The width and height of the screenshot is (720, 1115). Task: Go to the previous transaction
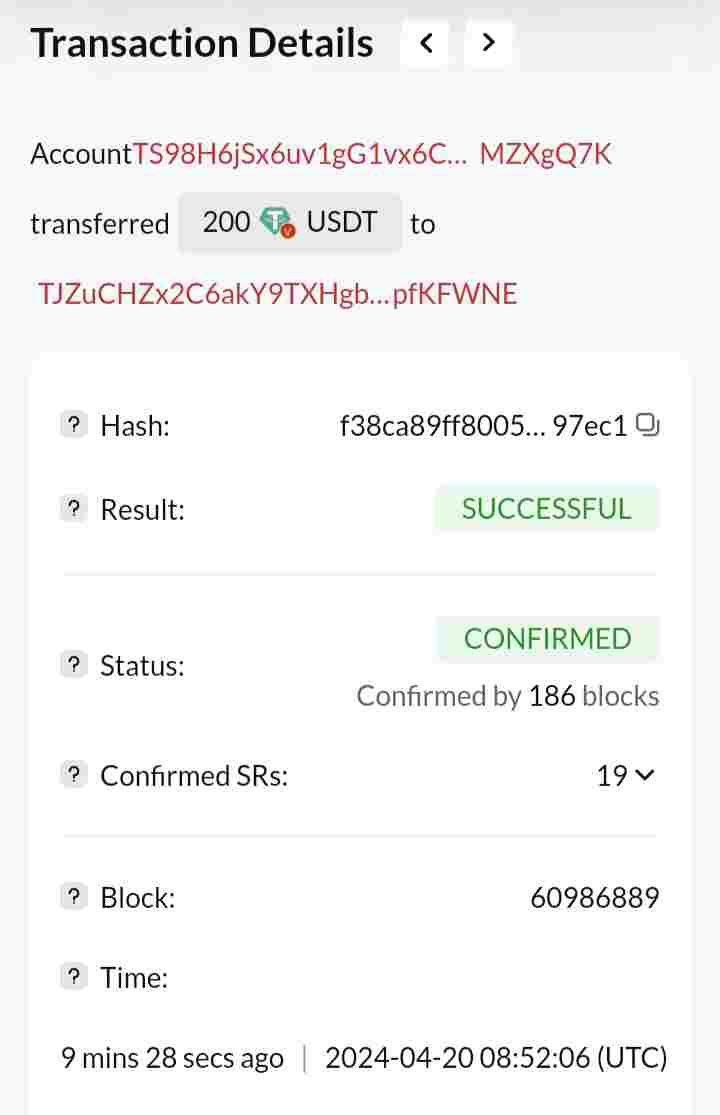click(x=426, y=44)
